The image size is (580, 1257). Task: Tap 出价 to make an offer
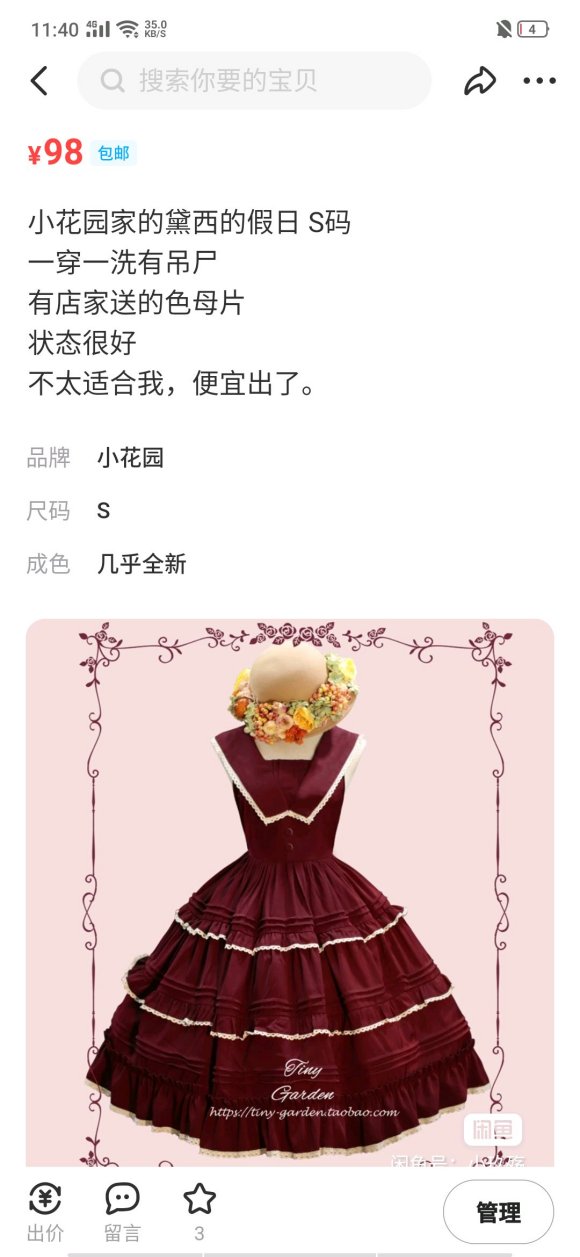click(45, 1212)
